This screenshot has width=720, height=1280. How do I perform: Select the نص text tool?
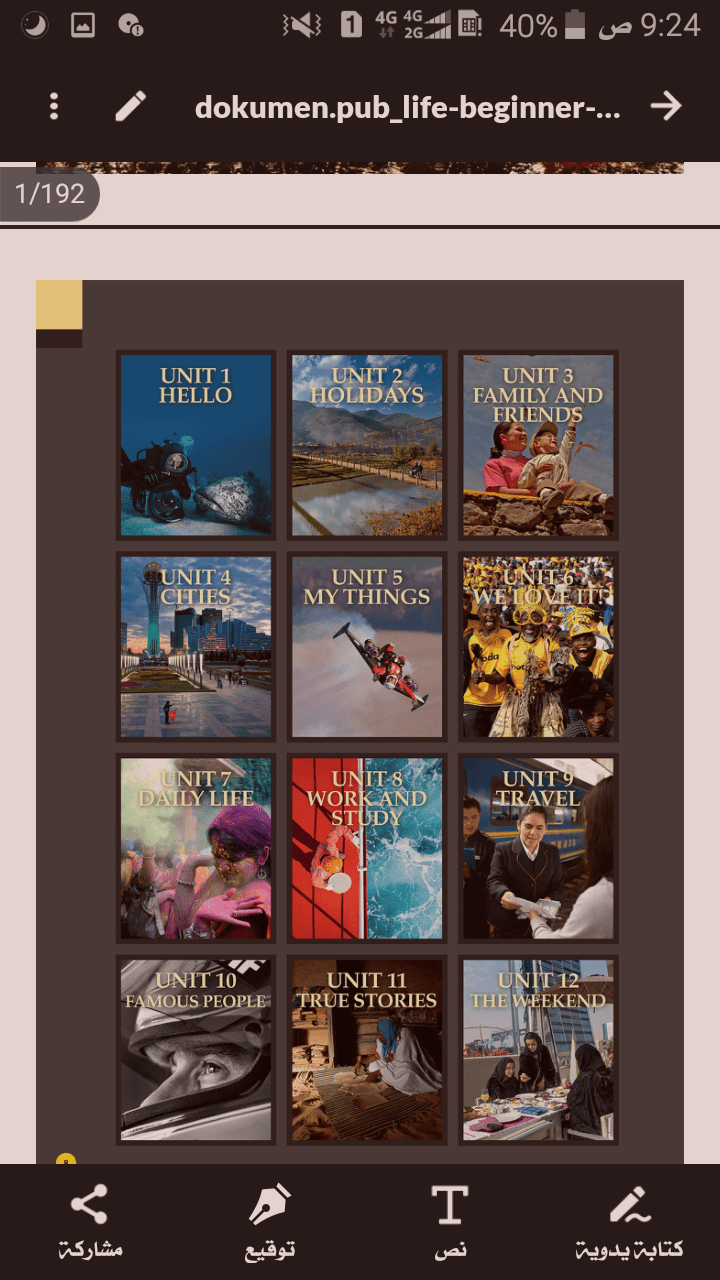pyautogui.click(x=450, y=1221)
